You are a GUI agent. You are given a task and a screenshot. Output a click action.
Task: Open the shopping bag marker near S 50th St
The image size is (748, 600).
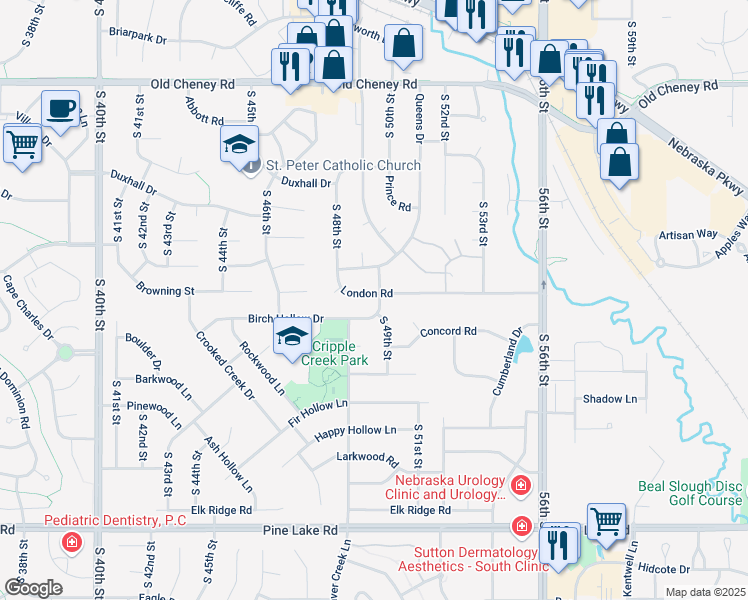point(403,44)
